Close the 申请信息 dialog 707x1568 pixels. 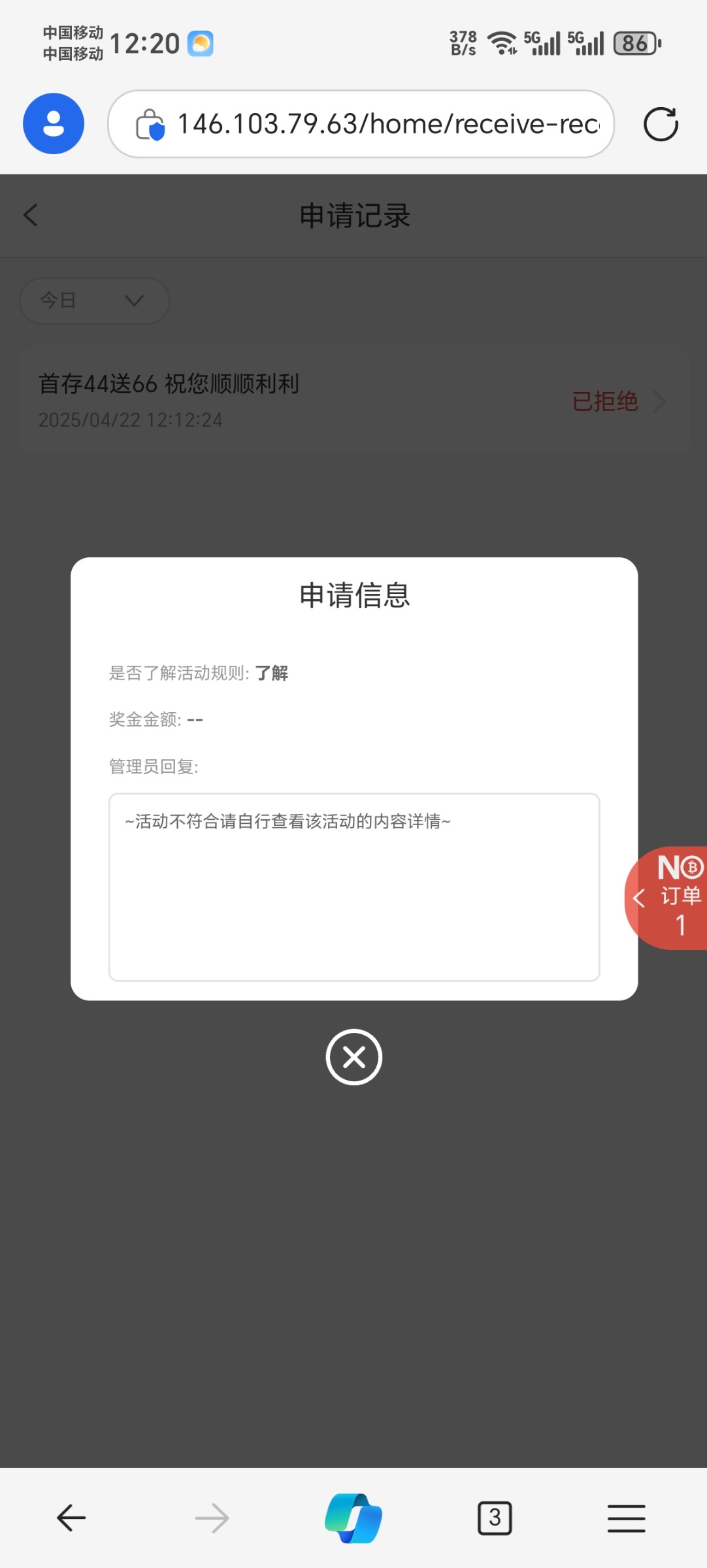point(354,1057)
